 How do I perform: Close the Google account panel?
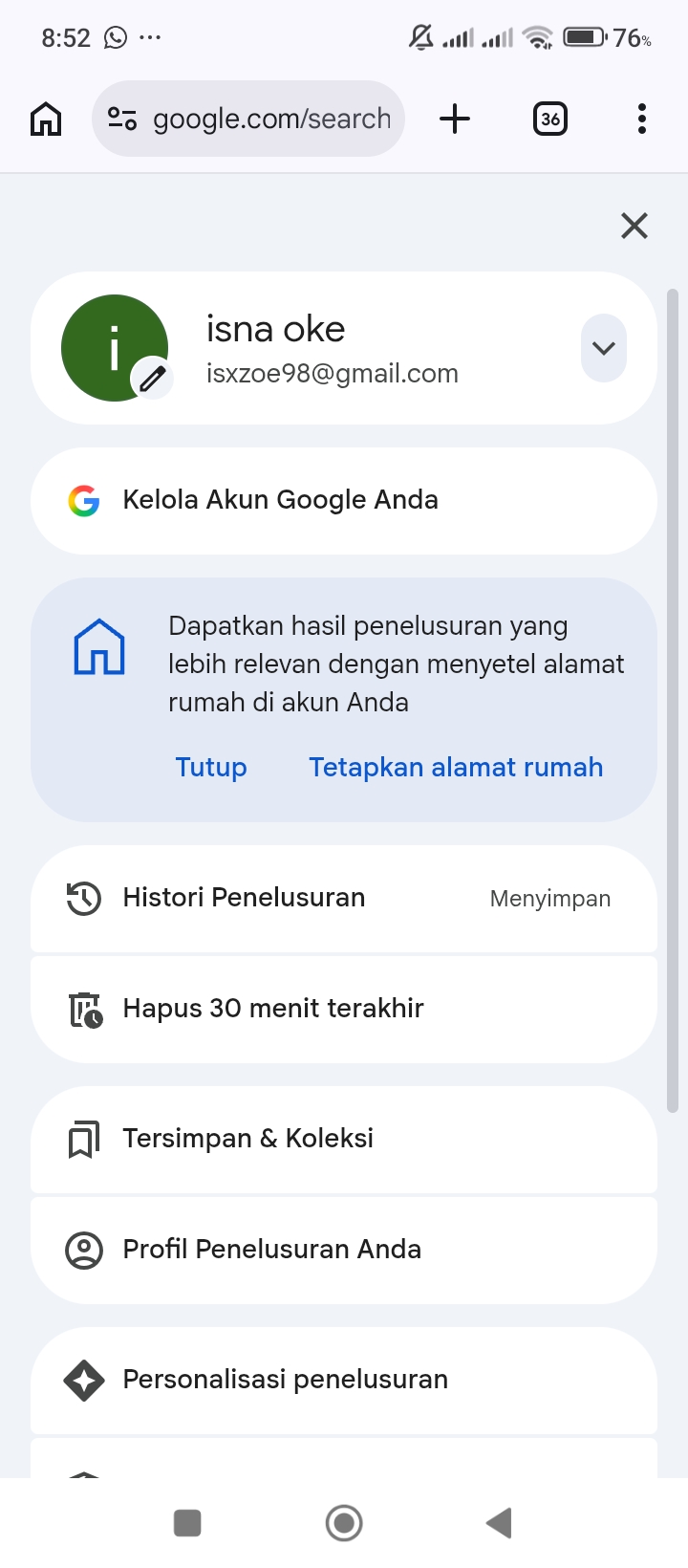(x=634, y=227)
